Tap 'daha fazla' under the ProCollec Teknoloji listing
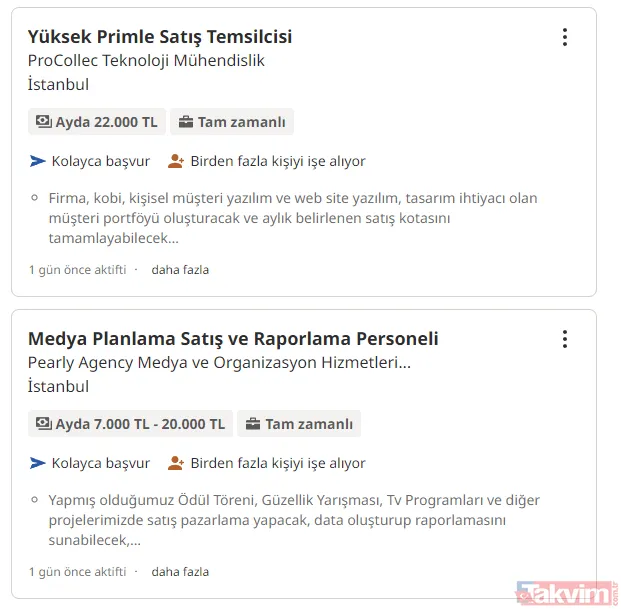The width and height of the screenshot is (621, 609). (180, 270)
